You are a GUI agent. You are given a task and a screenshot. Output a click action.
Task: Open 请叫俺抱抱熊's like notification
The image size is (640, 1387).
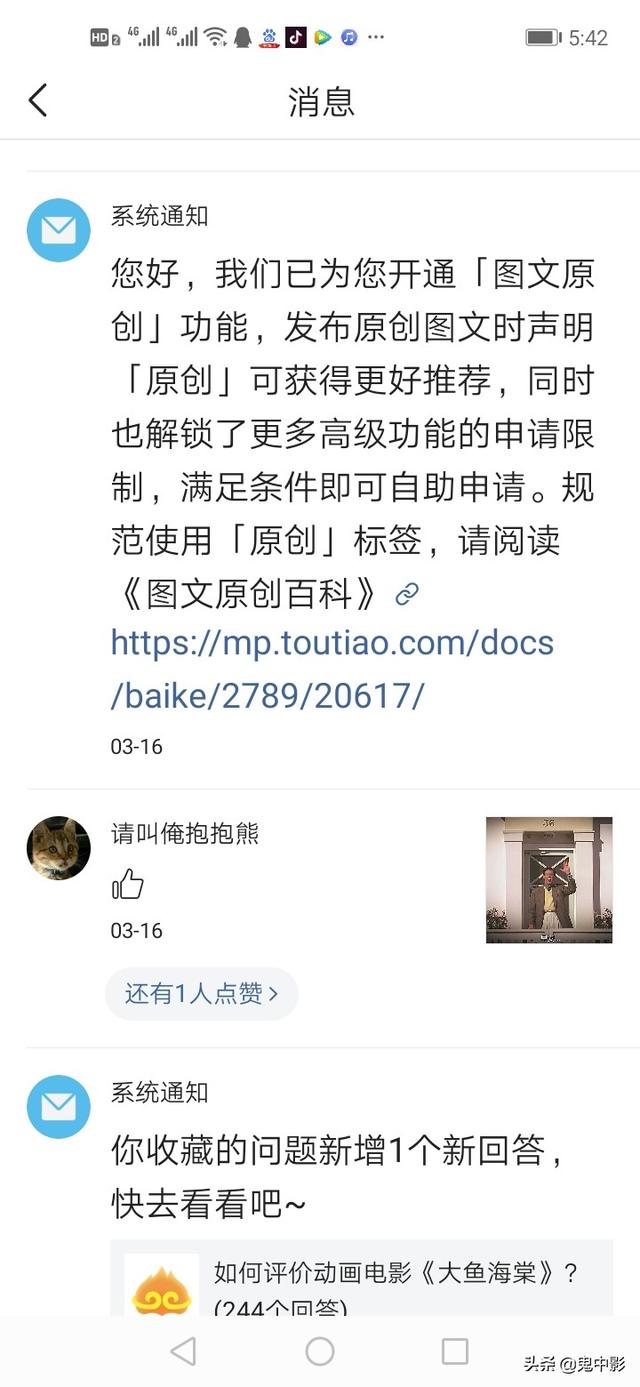(320, 918)
